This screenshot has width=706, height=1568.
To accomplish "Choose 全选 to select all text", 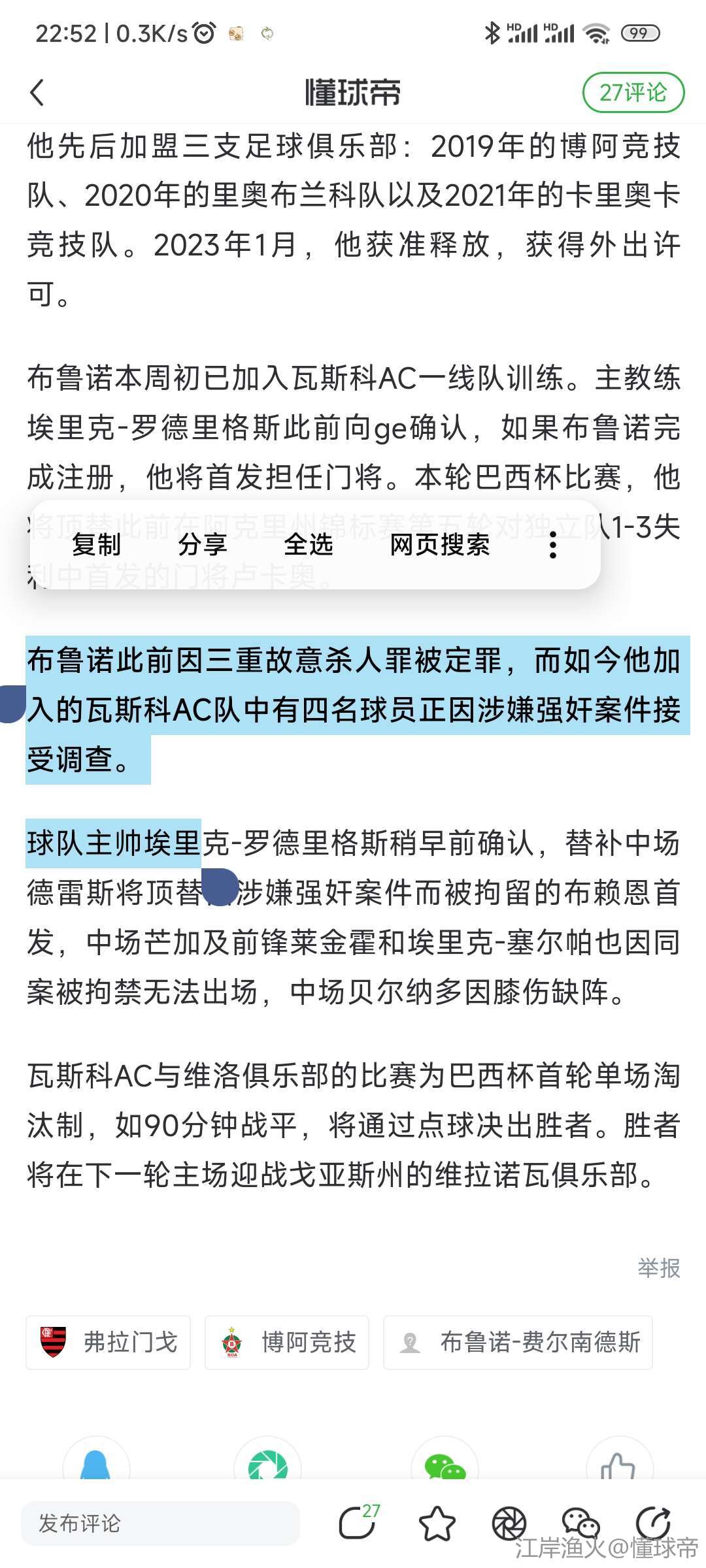I will pos(309,544).
